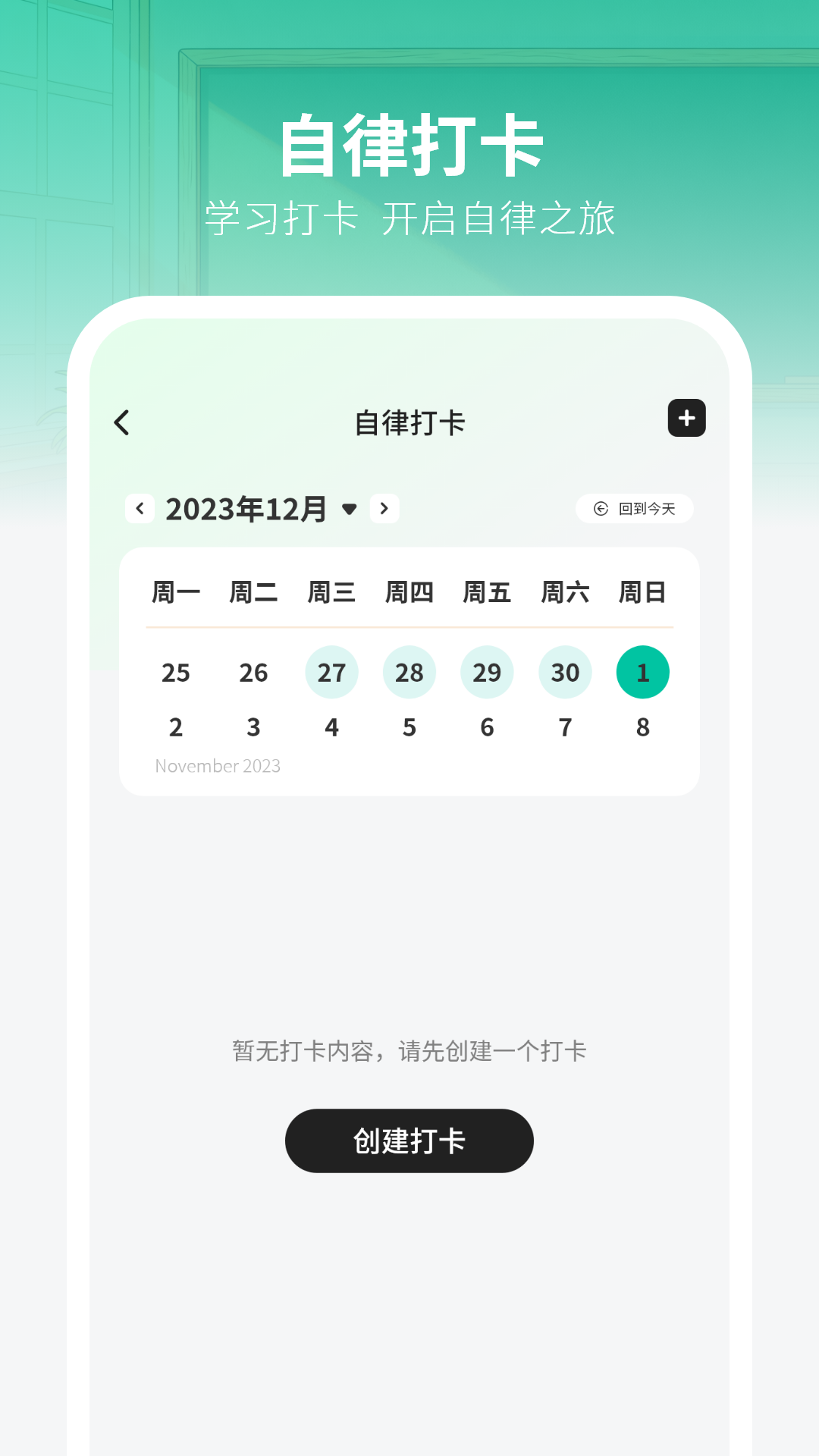The height and width of the screenshot is (1456, 819).
Task: Select today's highlighted date 1
Action: [642, 672]
